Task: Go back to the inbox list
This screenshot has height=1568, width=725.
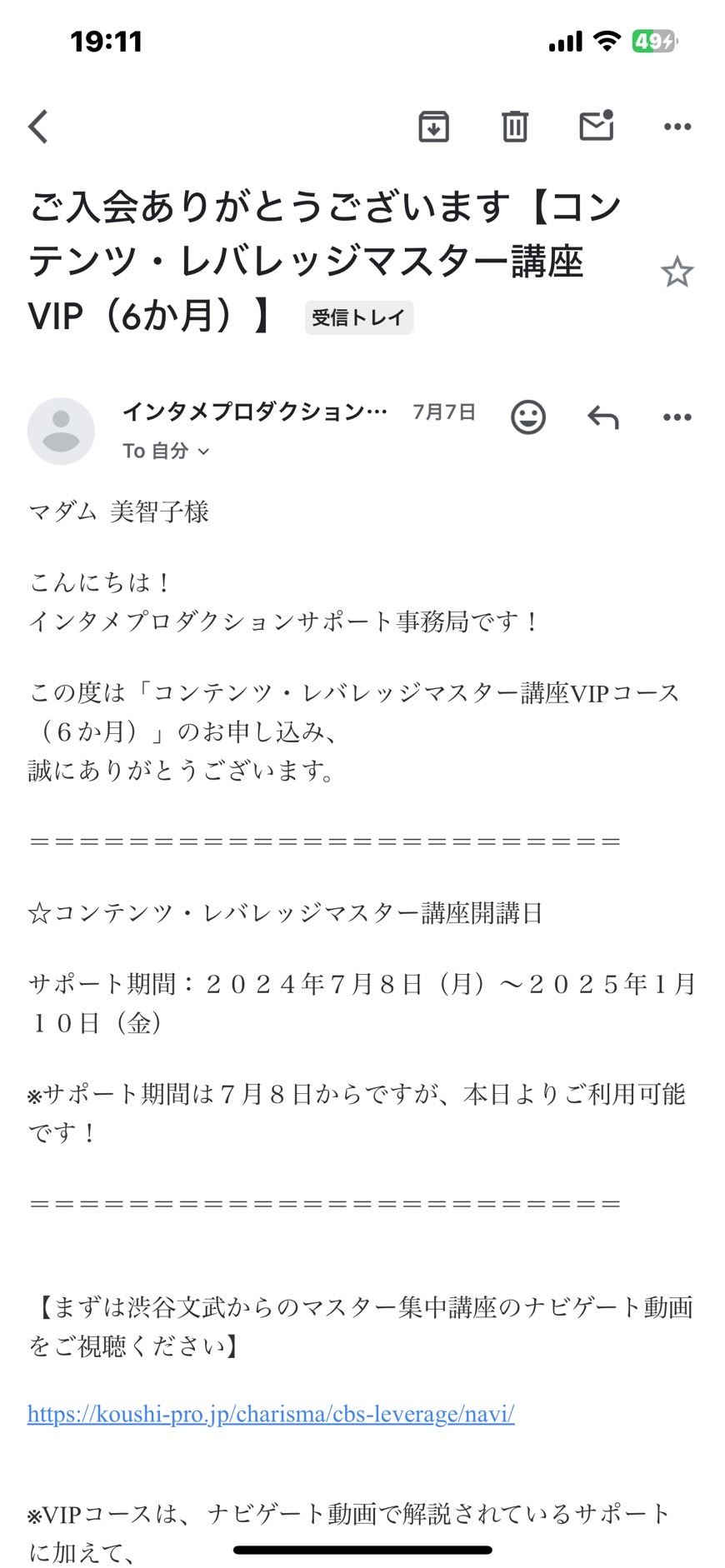Action: (38, 127)
